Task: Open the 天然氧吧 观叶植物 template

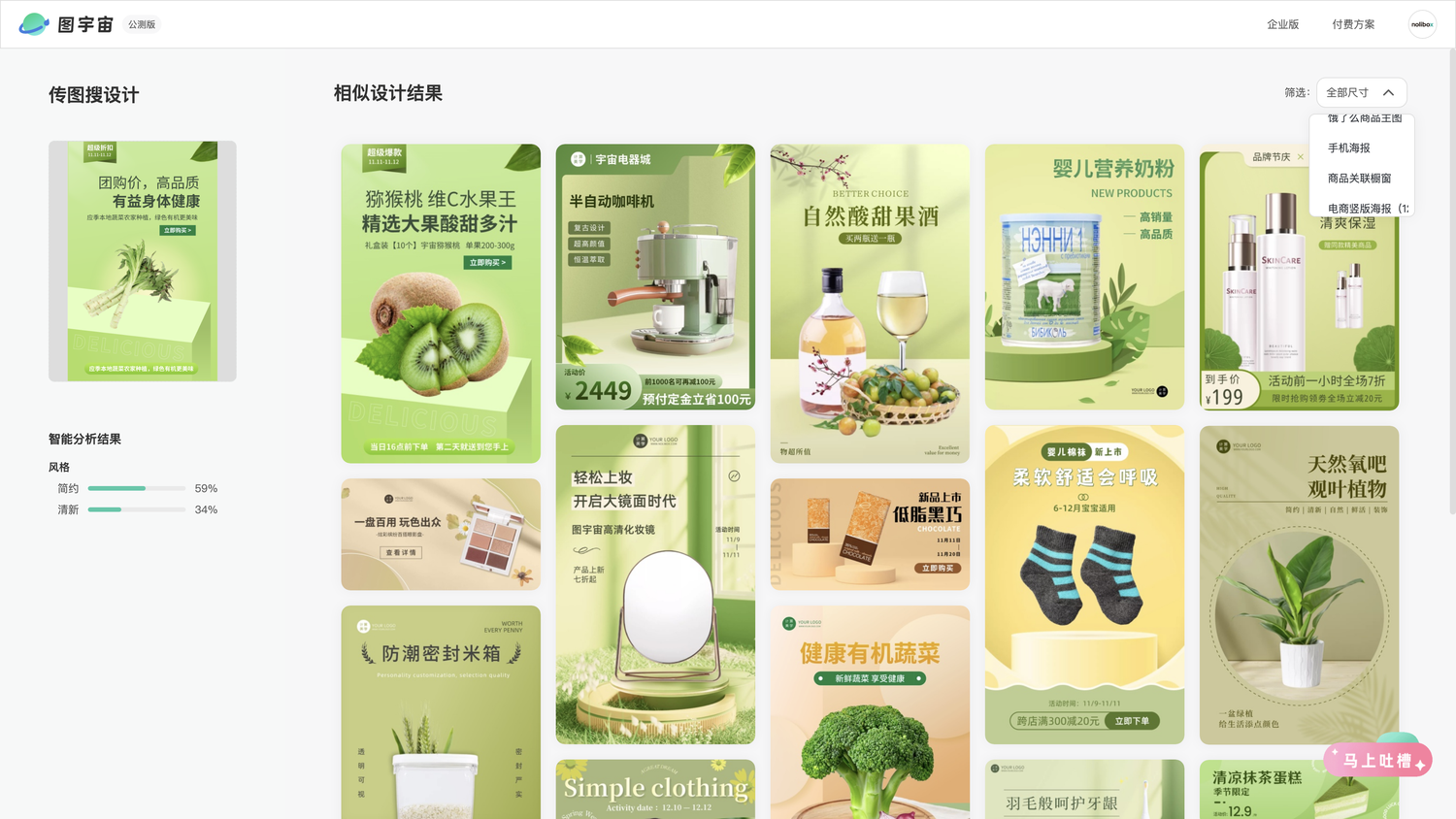Action: pos(1299,584)
